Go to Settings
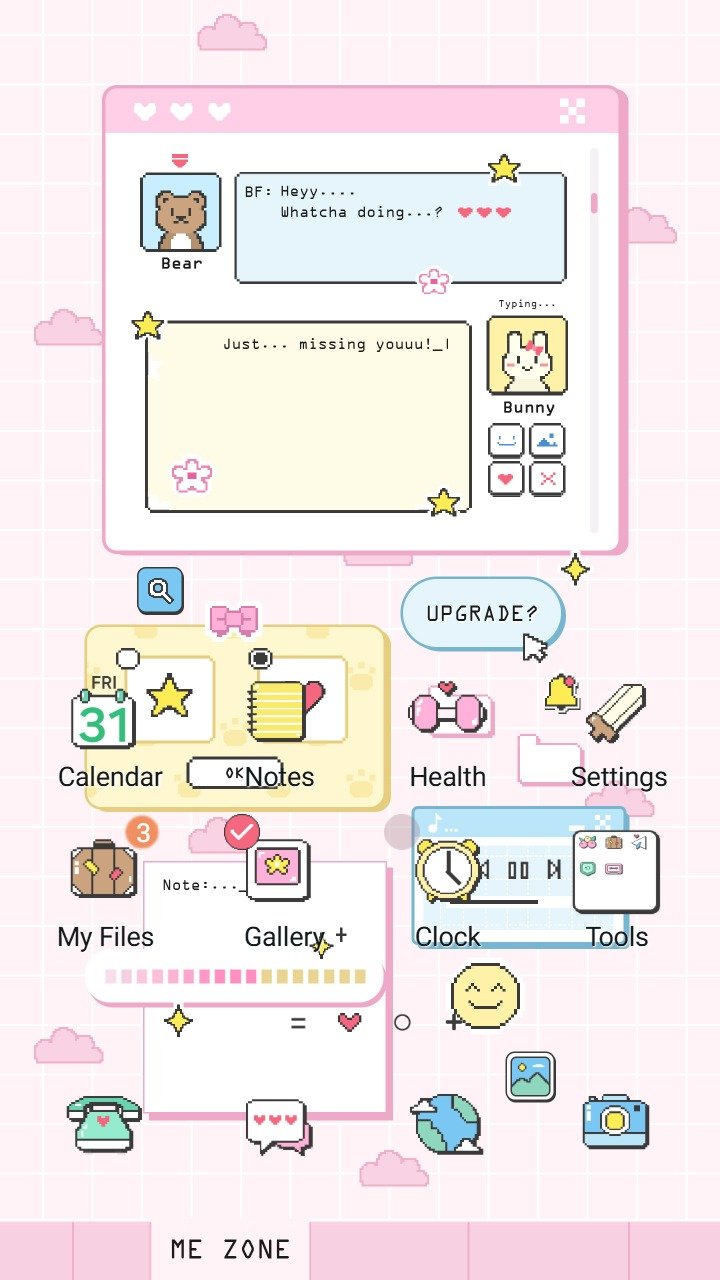 [617, 712]
